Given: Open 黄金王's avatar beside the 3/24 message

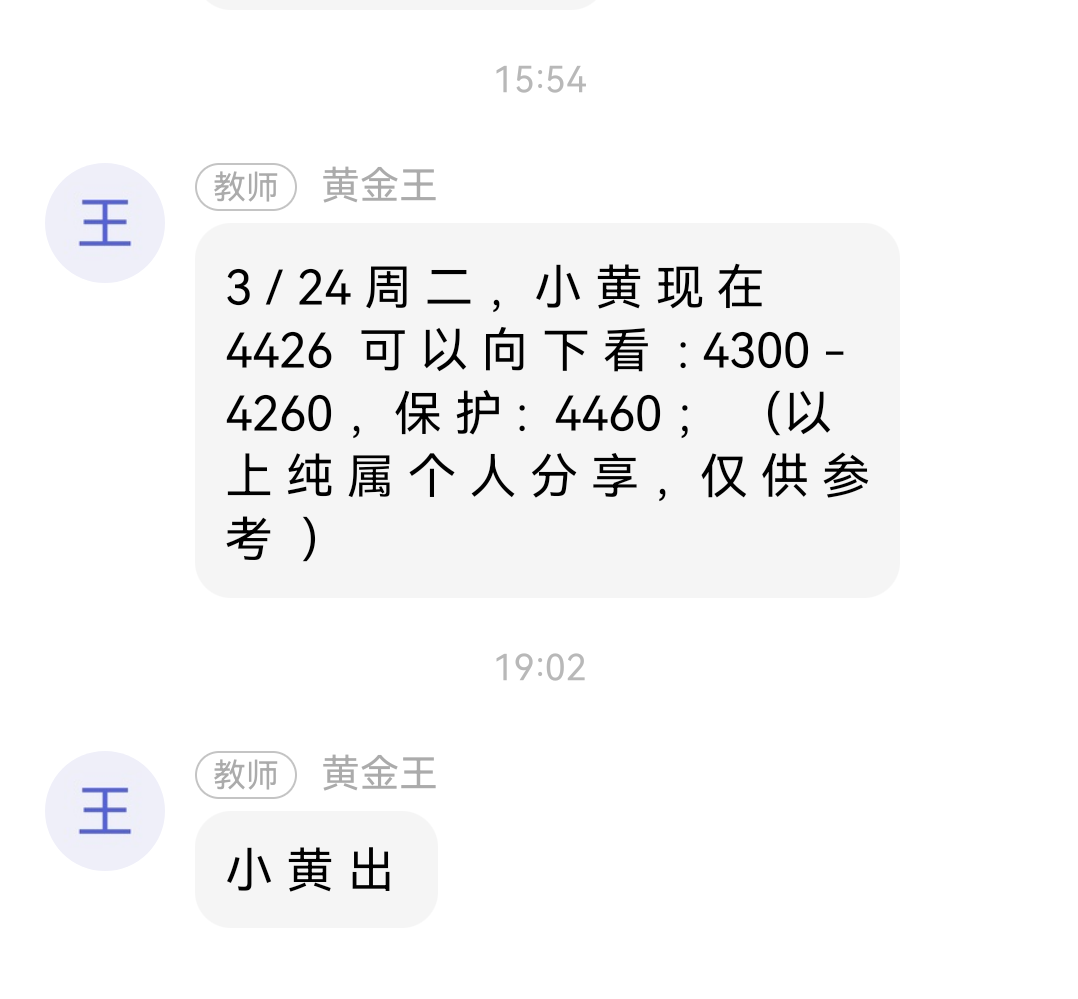Looking at the screenshot, I should (x=105, y=223).
